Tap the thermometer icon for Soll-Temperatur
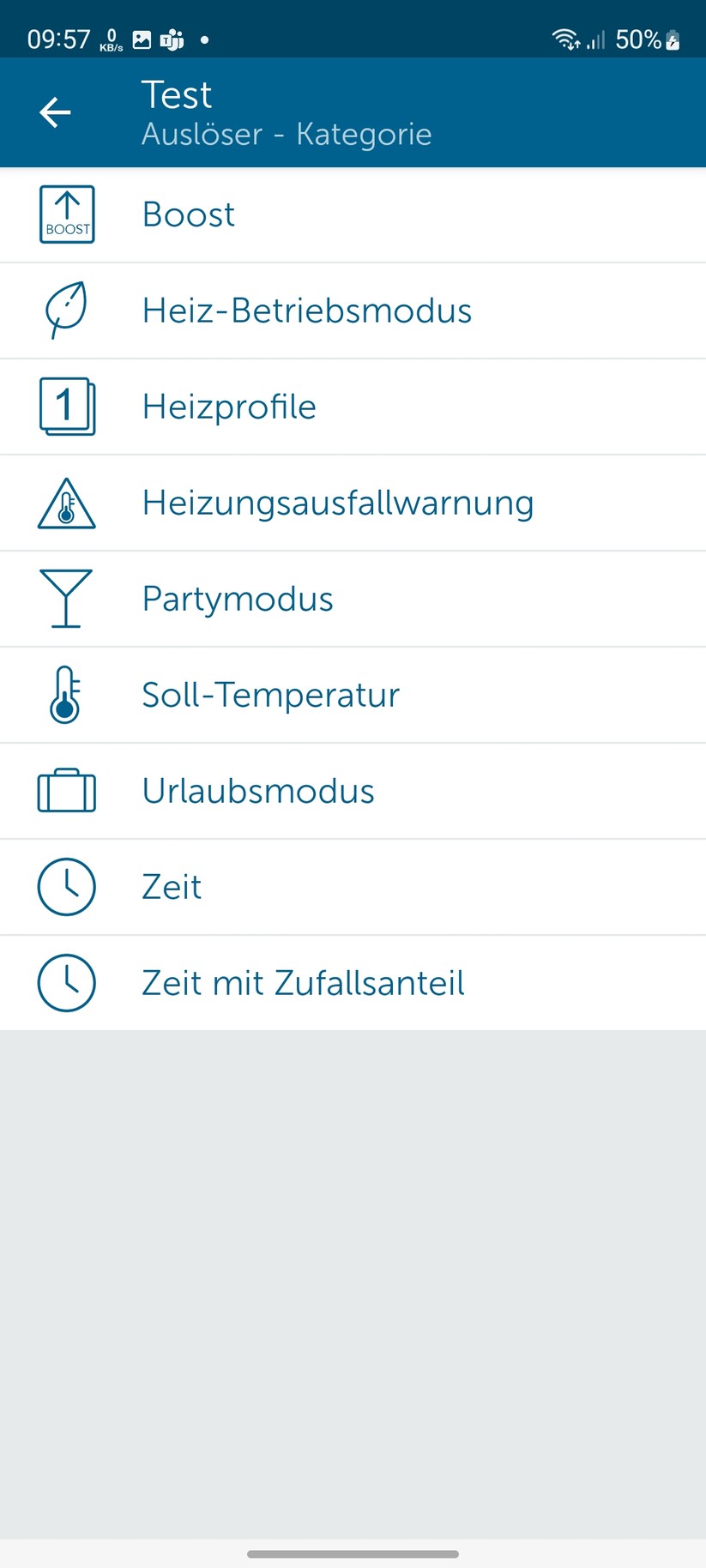Viewport: 706px width, 1568px height. coord(66,695)
